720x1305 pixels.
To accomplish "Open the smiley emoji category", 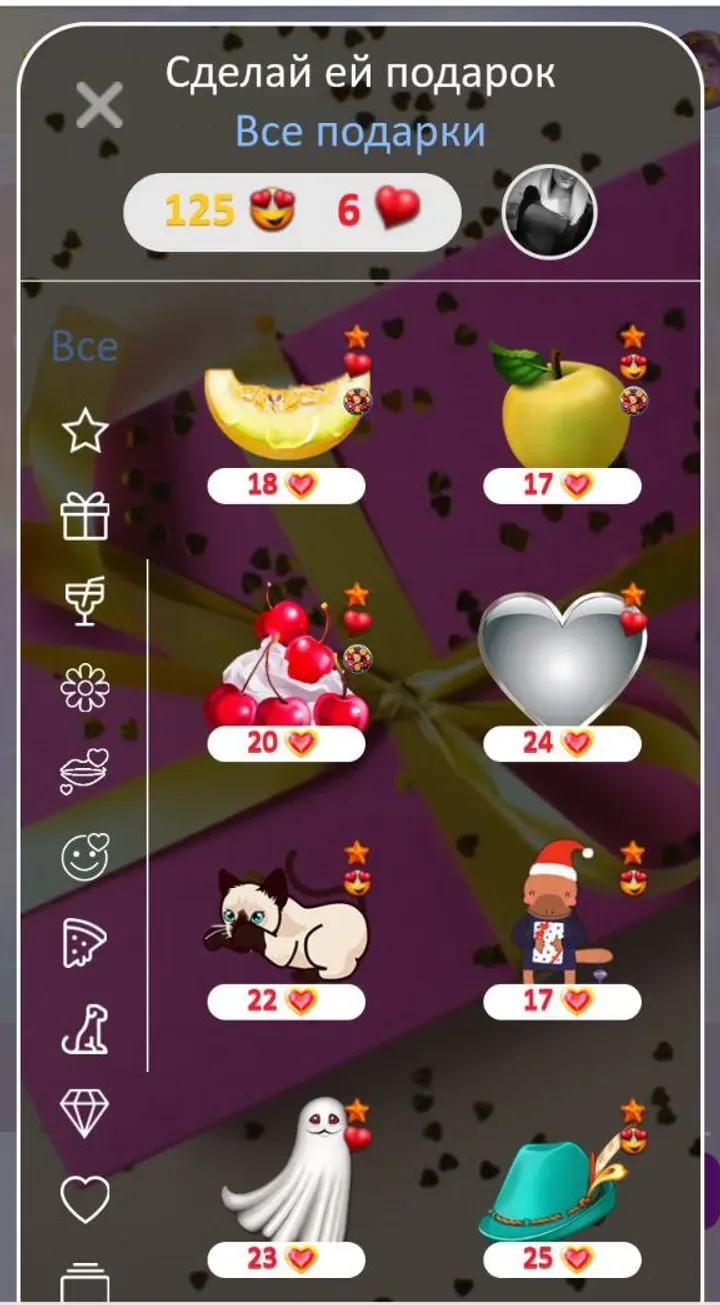I will point(85,858).
